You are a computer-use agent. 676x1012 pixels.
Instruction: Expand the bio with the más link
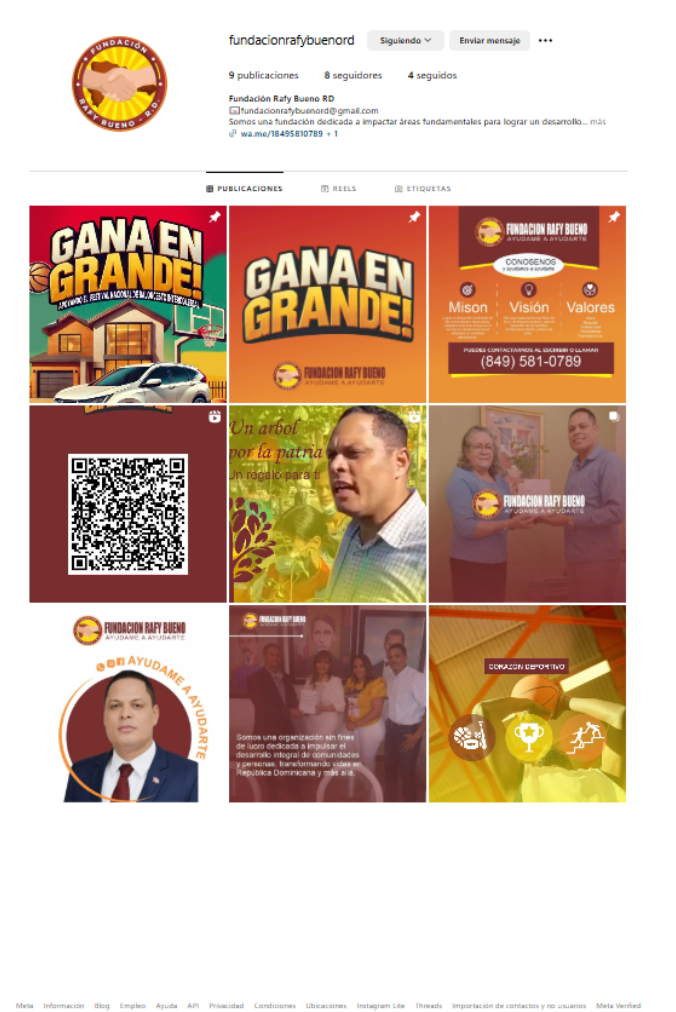(598, 121)
